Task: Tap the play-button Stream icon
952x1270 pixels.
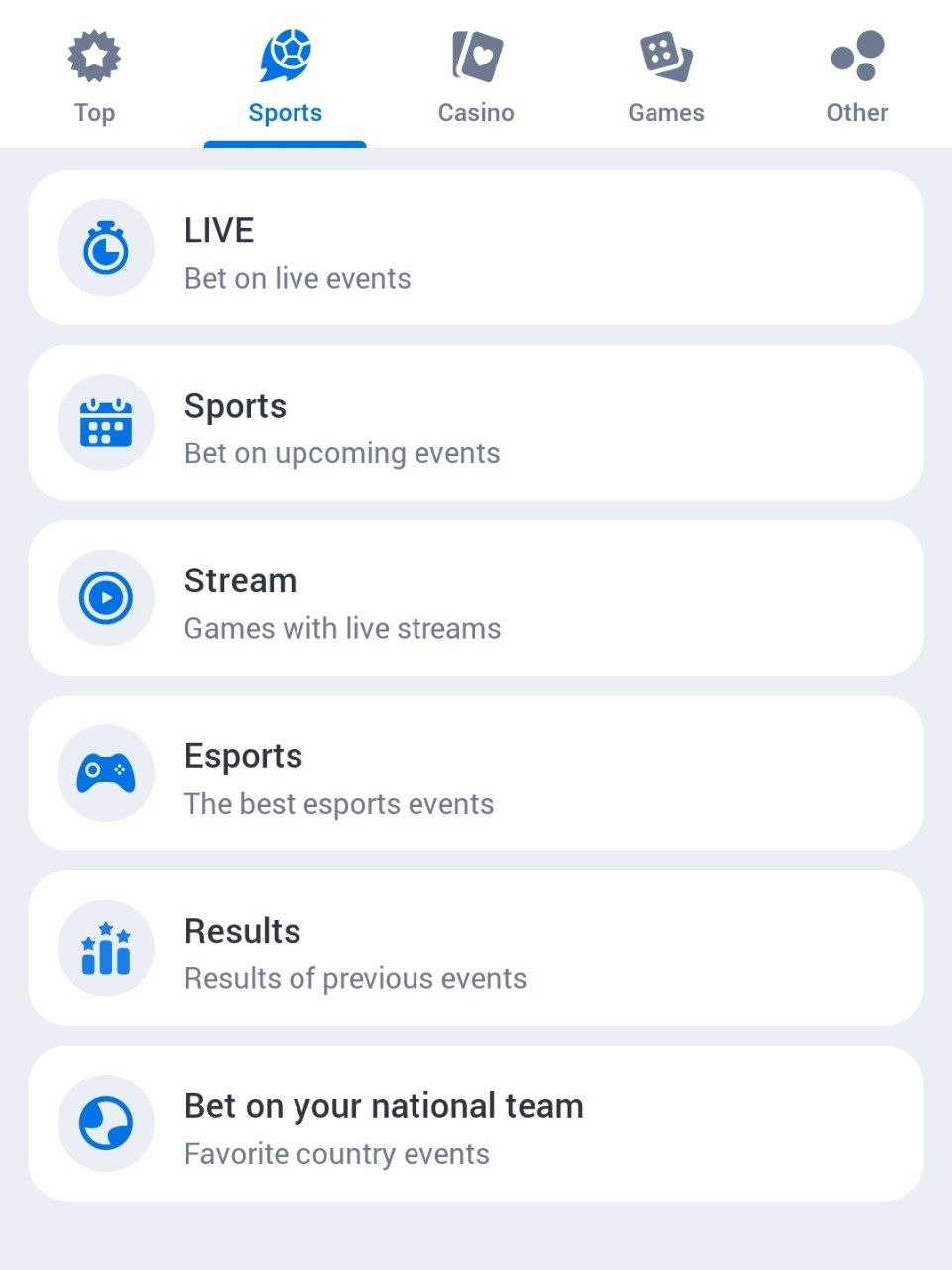Action: [x=106, y=597]
